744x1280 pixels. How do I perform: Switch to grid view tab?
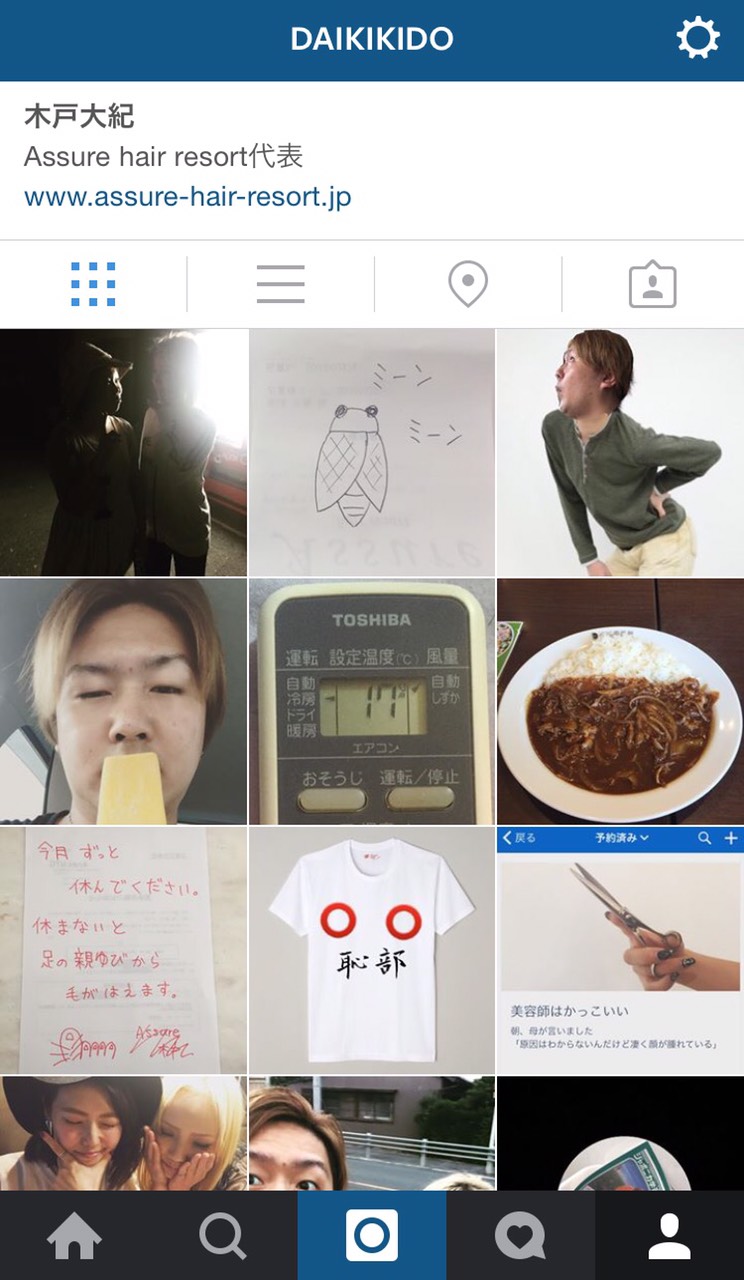[93, 285]
